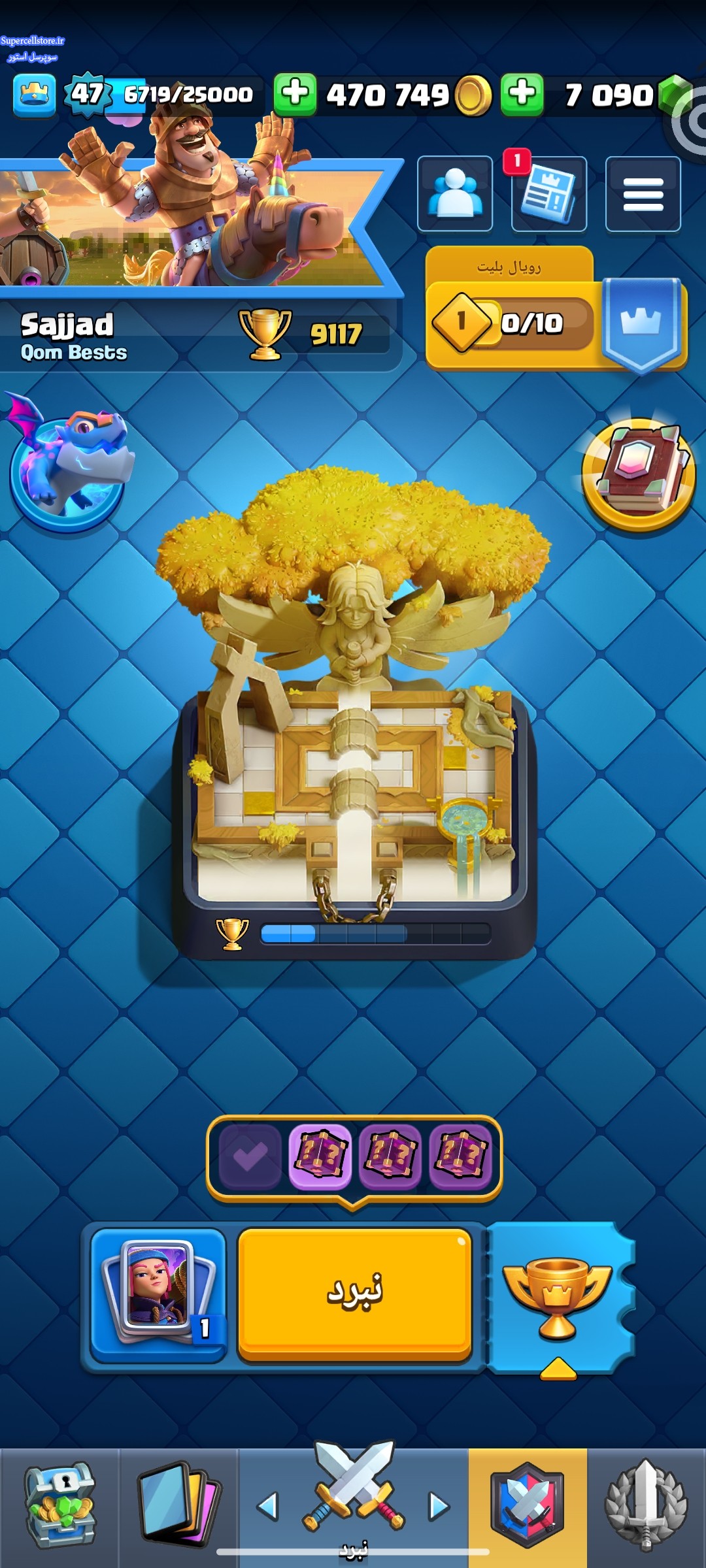Switch to the clan shield tab

coord(528,1507)
